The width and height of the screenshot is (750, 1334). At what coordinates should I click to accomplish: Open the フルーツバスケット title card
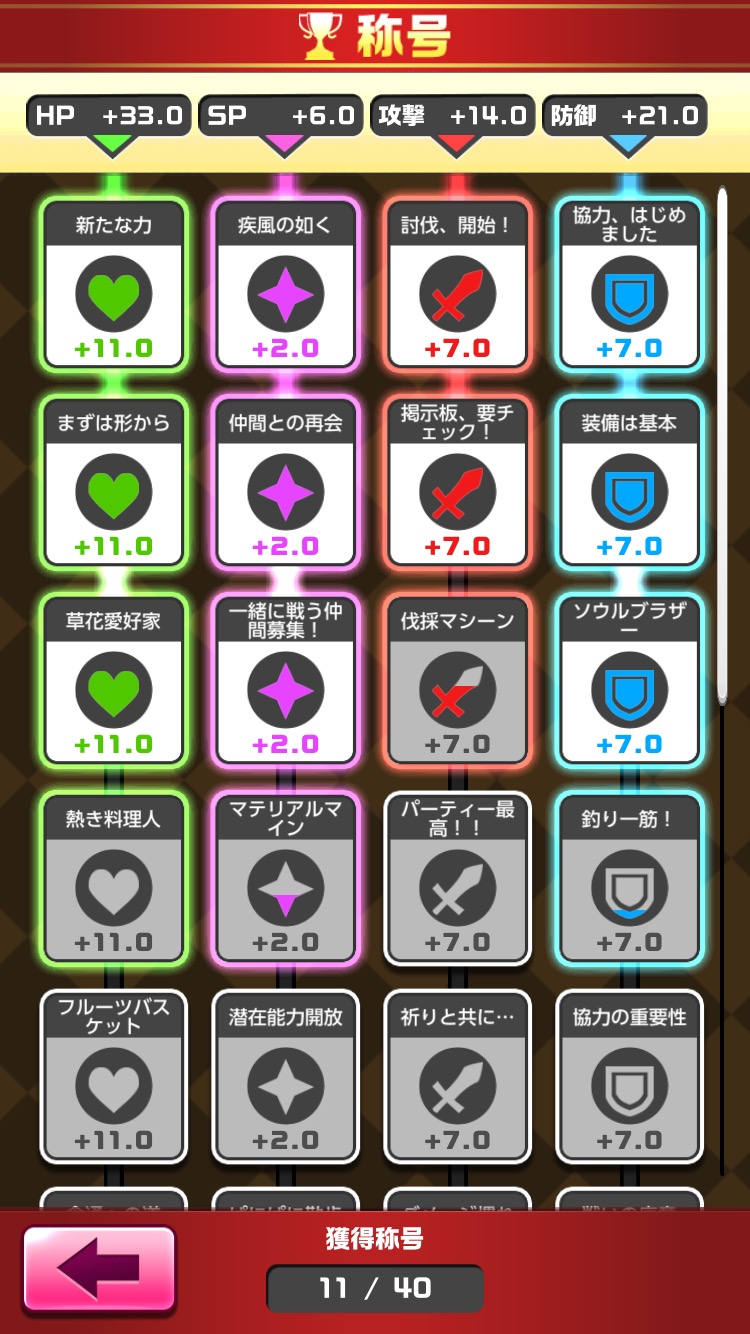click(x=114, y=1077)
